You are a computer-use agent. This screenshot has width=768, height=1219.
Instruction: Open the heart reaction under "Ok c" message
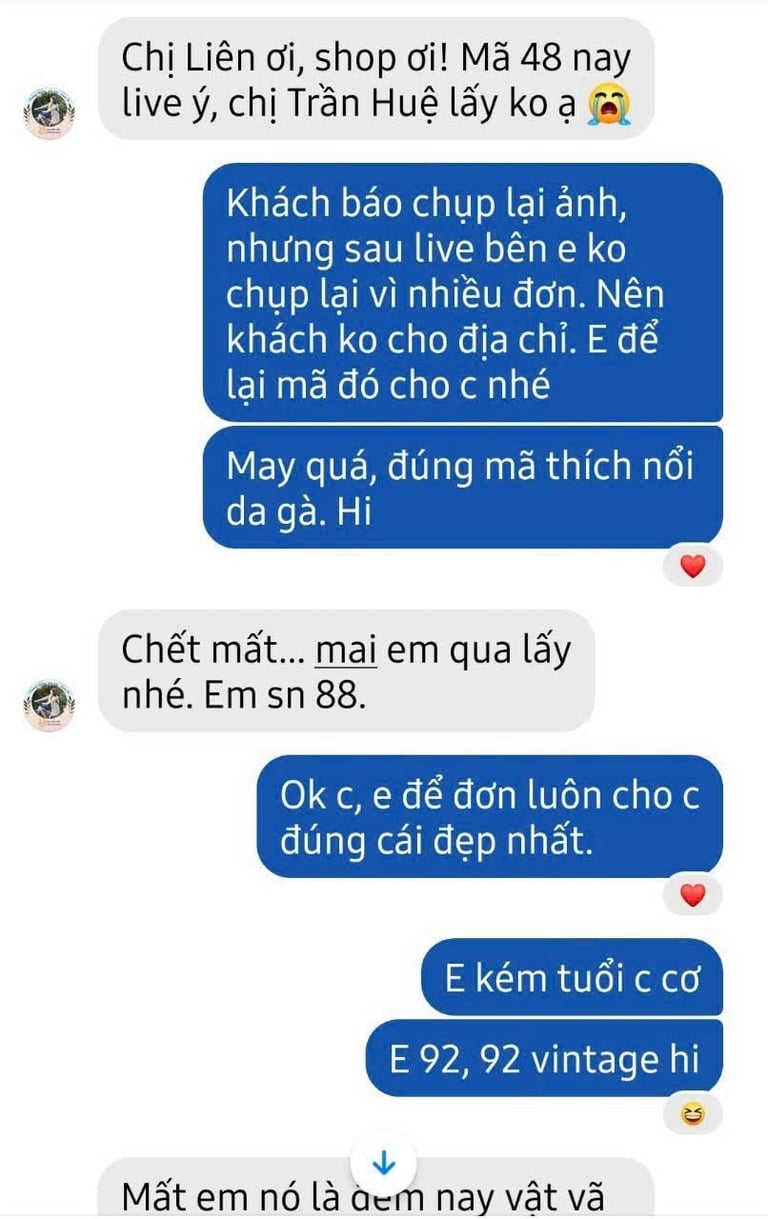pyautogui.click(x=692, y=895)
